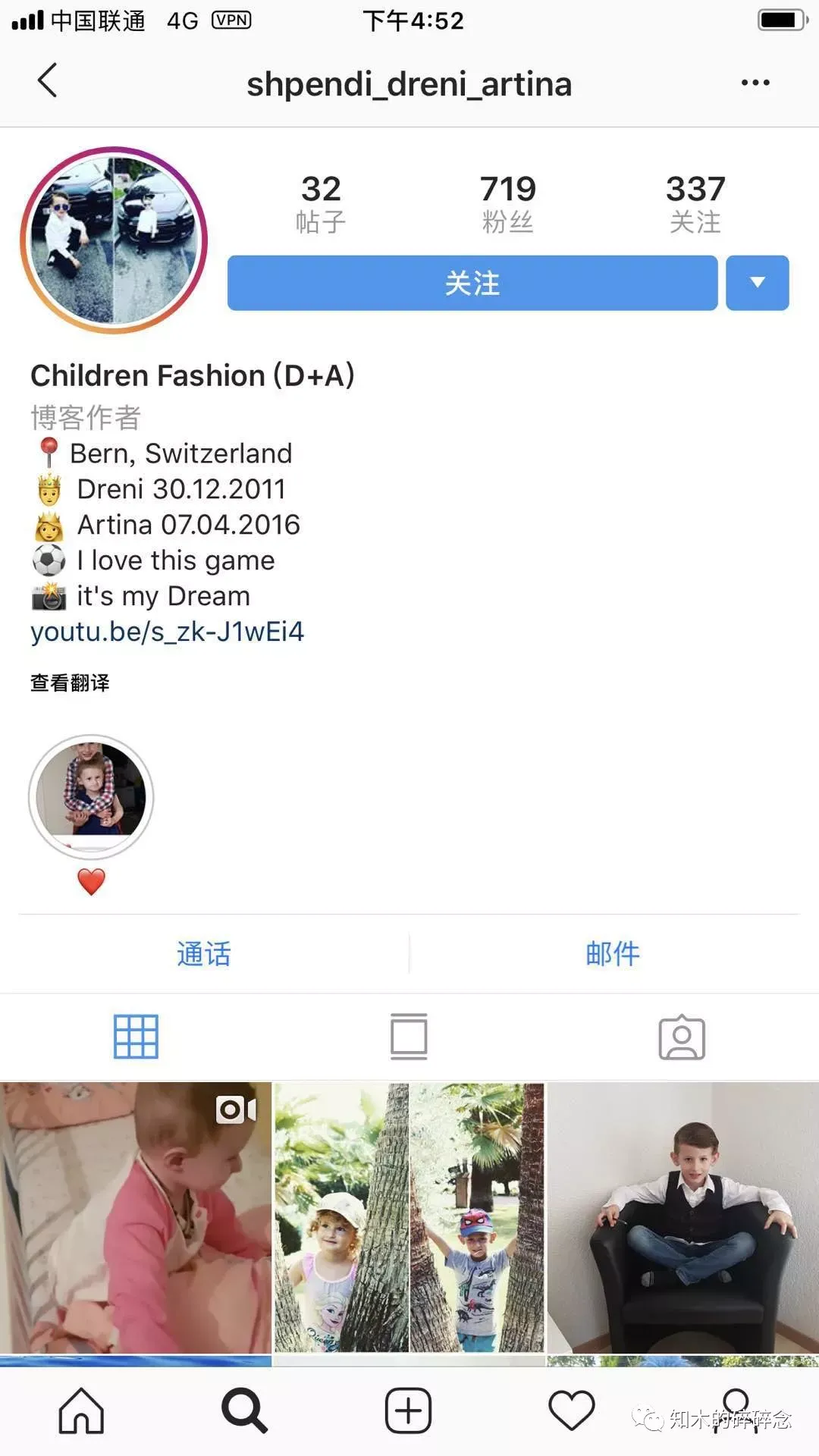The height and width of the screenshot is (1456, 819).
Task: Switch to the tagged photos tab
Action: [x=682, y=1037]
